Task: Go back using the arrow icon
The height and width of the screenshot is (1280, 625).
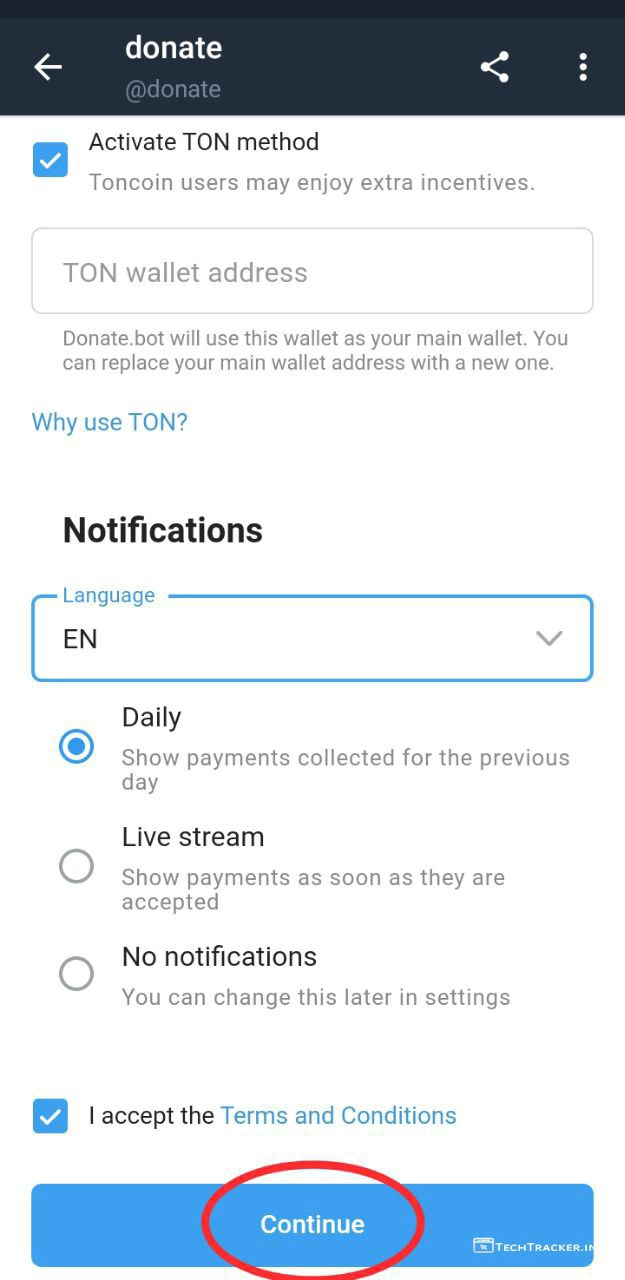Action: 48,67
